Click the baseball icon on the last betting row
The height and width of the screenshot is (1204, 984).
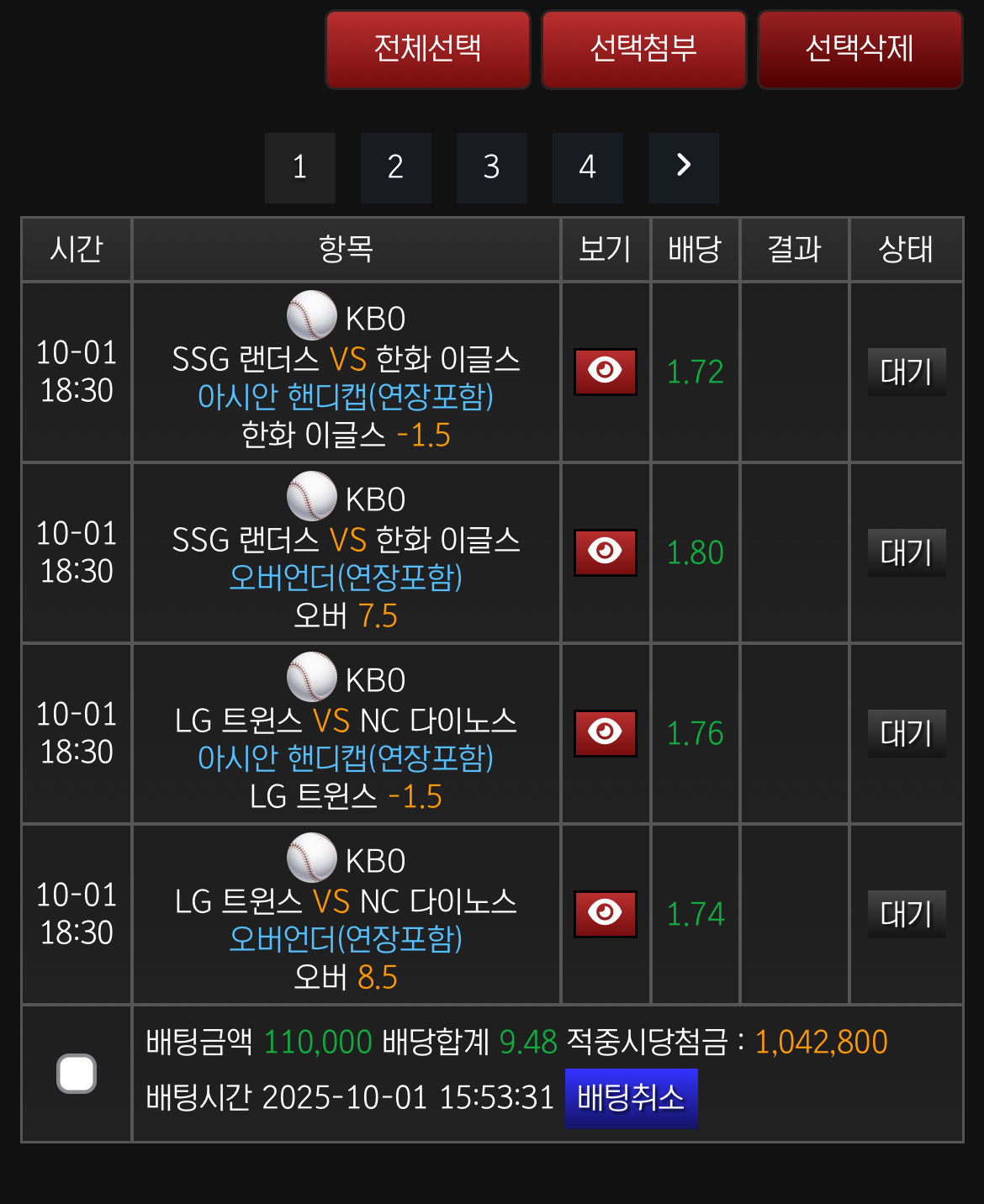pos(312,858)
